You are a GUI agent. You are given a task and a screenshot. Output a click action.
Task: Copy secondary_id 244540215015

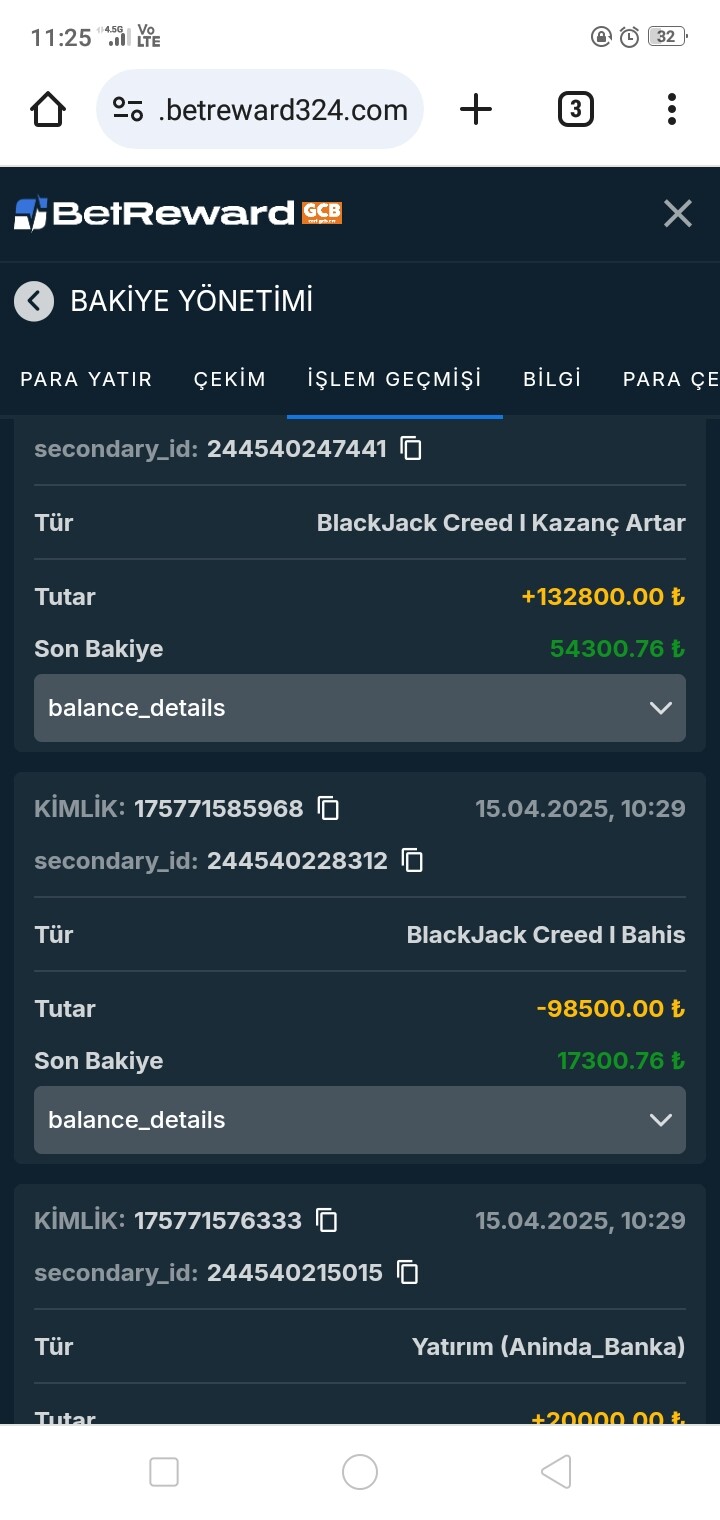[x=407, y=1272]
